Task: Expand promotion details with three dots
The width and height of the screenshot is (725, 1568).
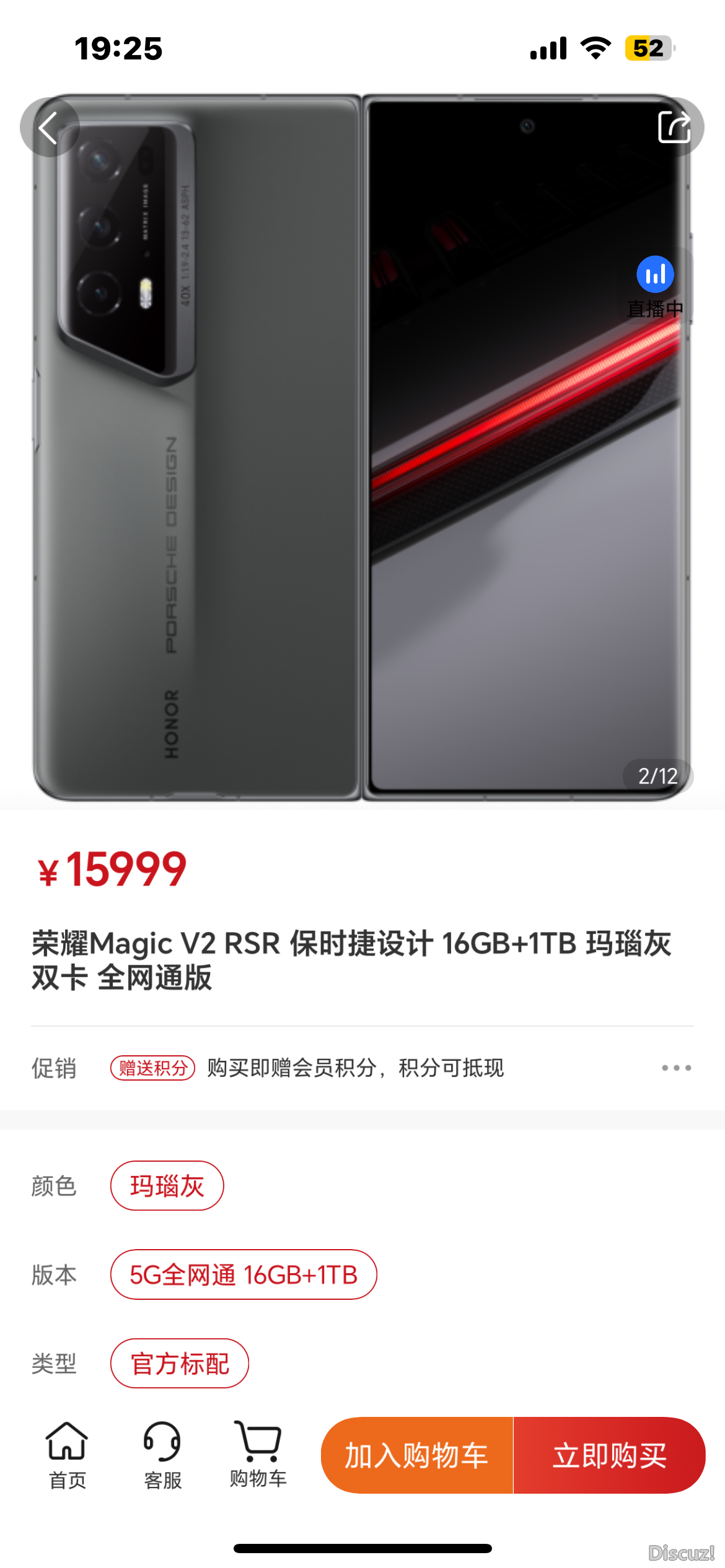Action: pyautogui.click(x=676, y=1068)
